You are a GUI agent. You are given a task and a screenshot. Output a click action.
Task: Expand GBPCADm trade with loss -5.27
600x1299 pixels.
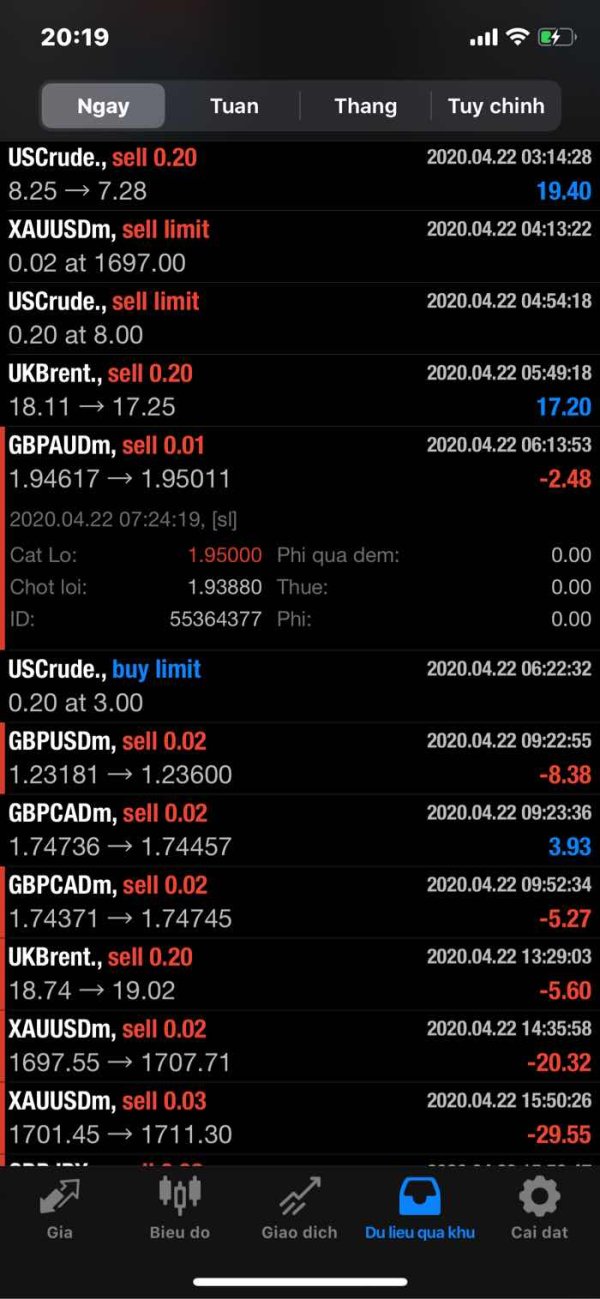(x=300, y=902)
